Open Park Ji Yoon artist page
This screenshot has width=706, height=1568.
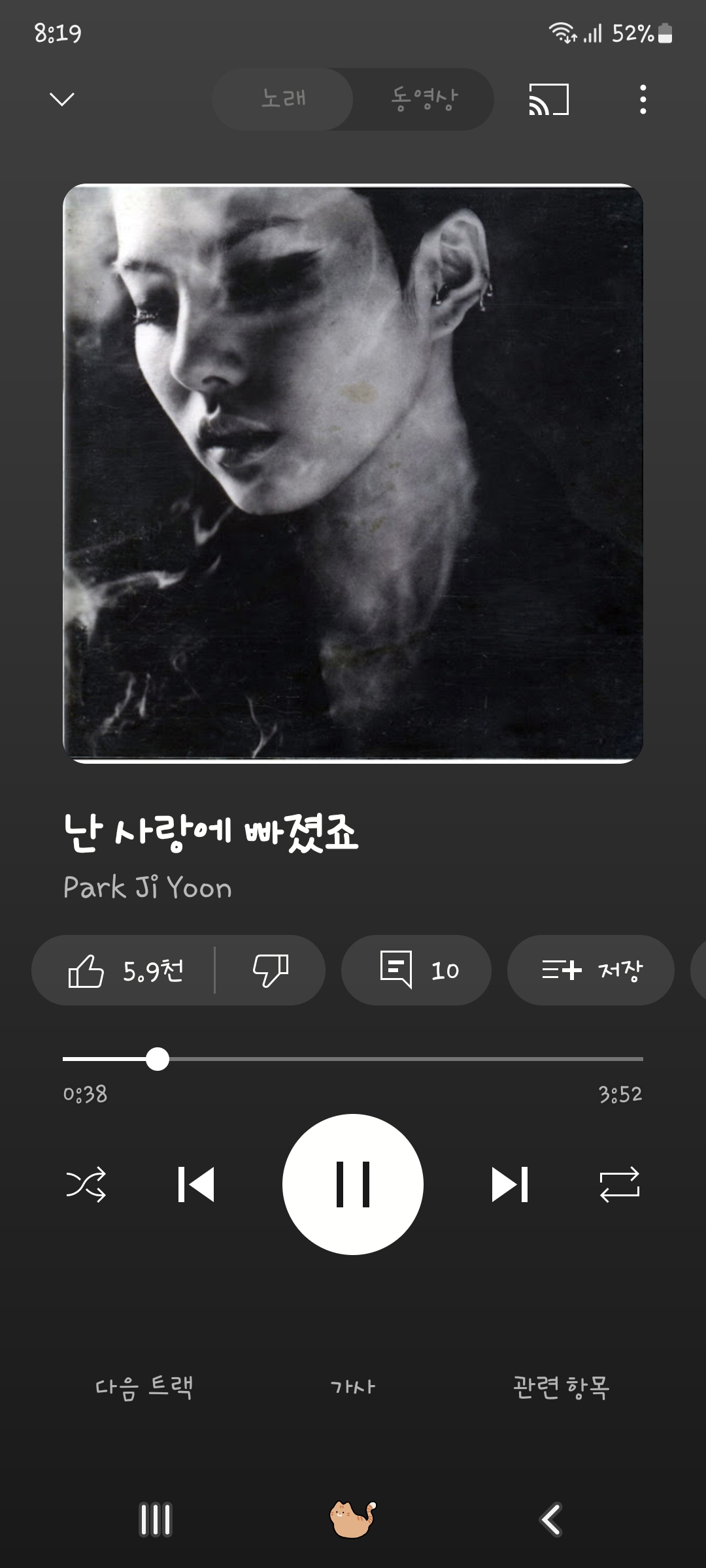pos(148,888)
